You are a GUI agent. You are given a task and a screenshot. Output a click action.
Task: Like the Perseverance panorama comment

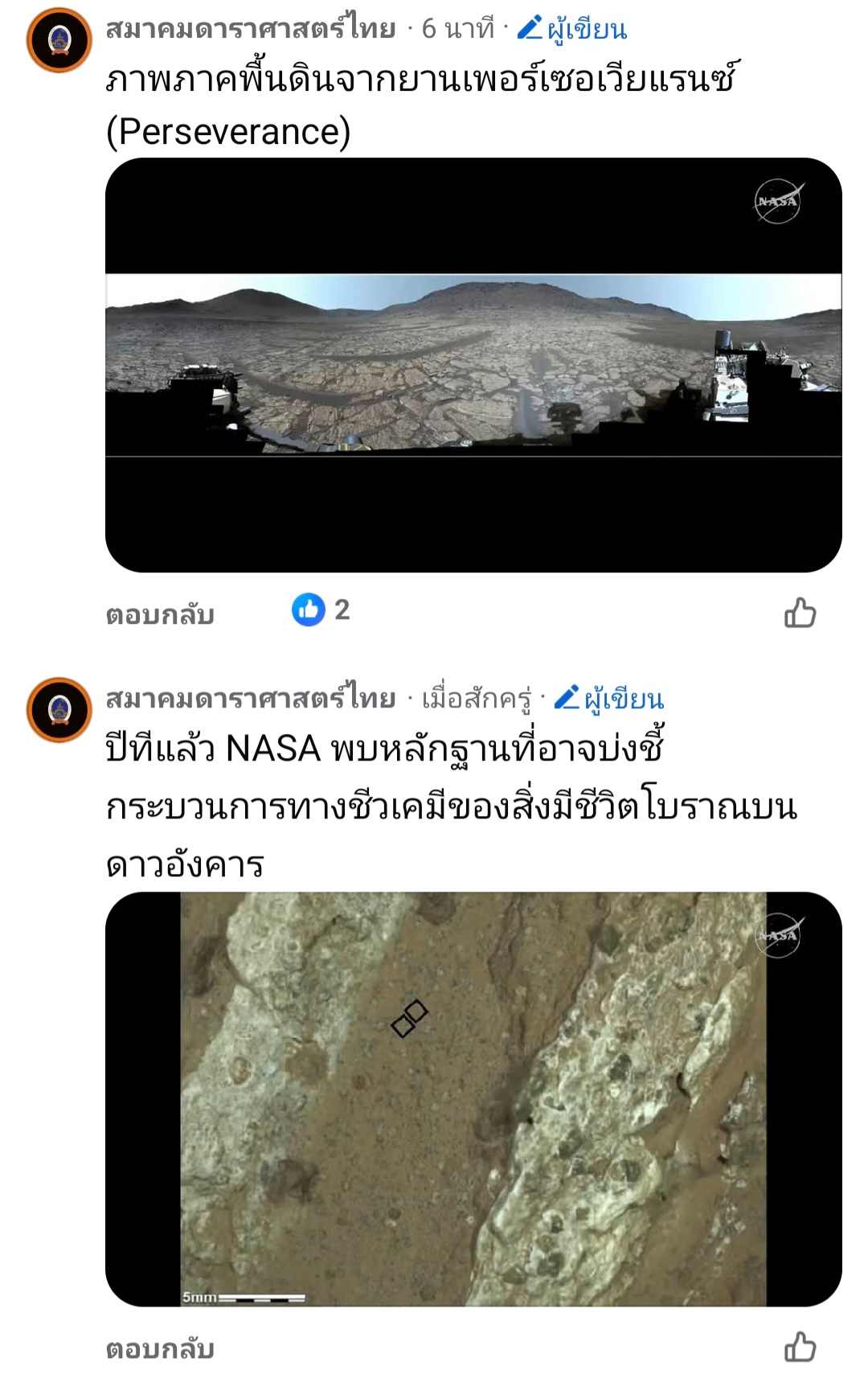(x=800, y=613)
